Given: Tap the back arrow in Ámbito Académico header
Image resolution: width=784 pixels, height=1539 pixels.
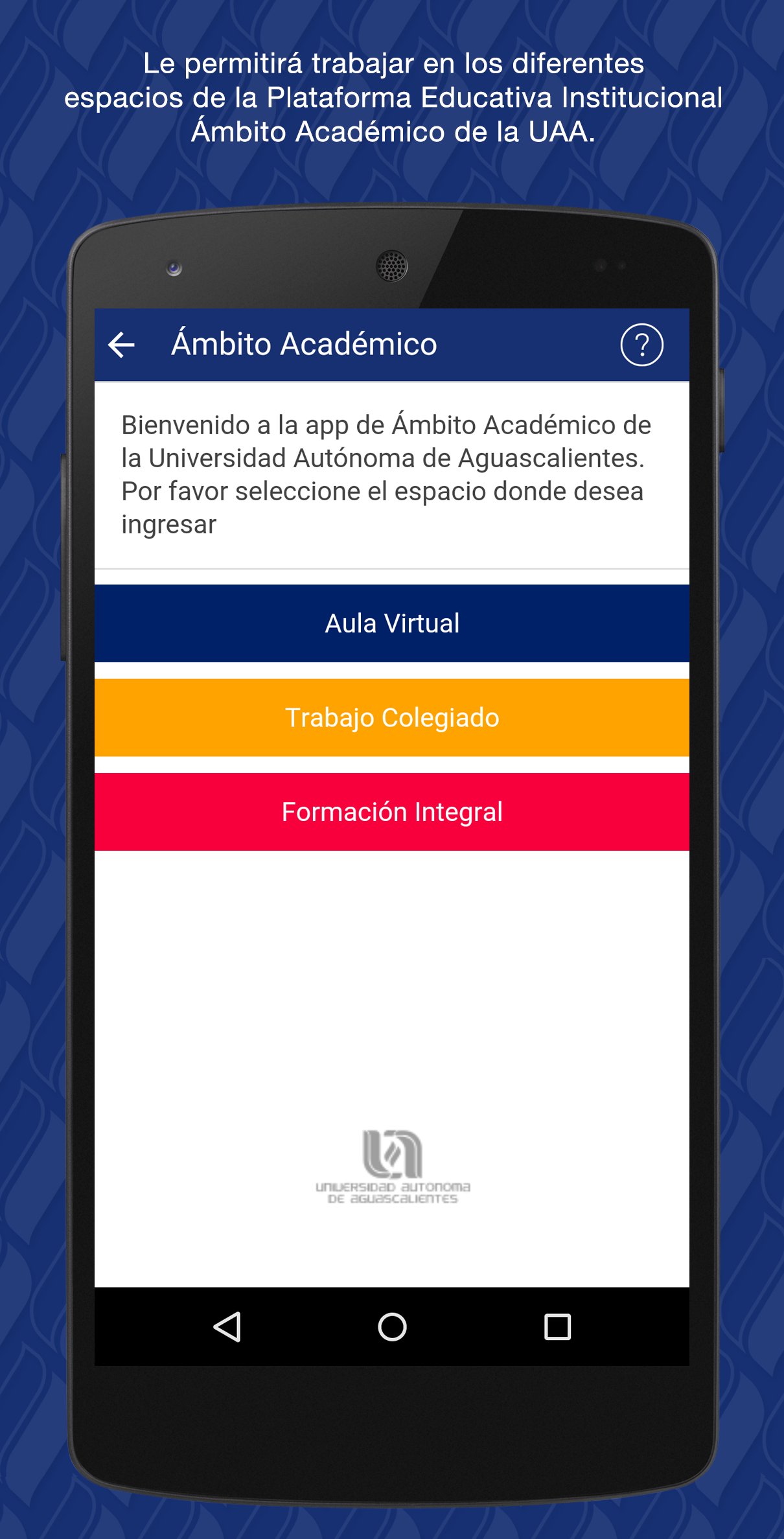Looking at the screenshot, I should click(121, 345).
